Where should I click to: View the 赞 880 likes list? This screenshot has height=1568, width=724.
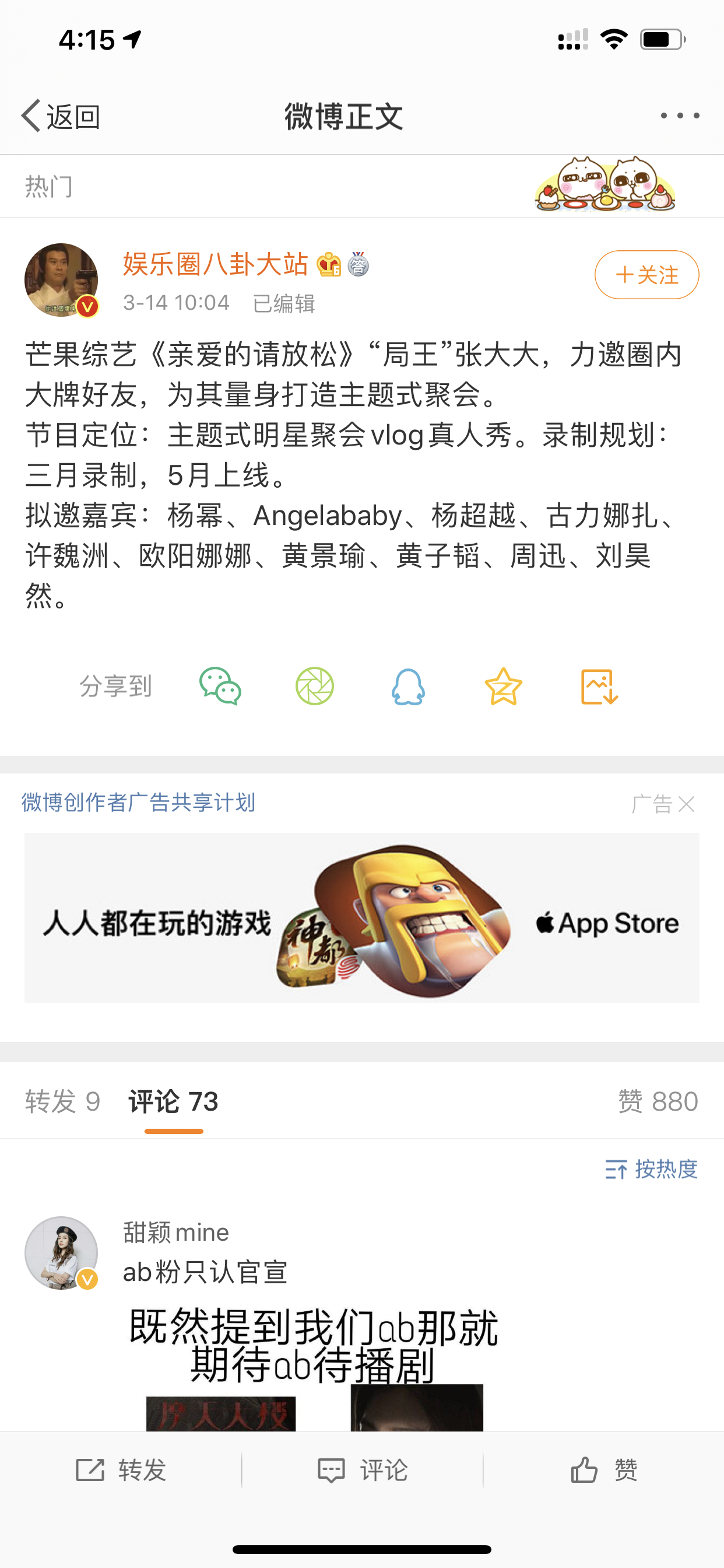(658, 1101)
